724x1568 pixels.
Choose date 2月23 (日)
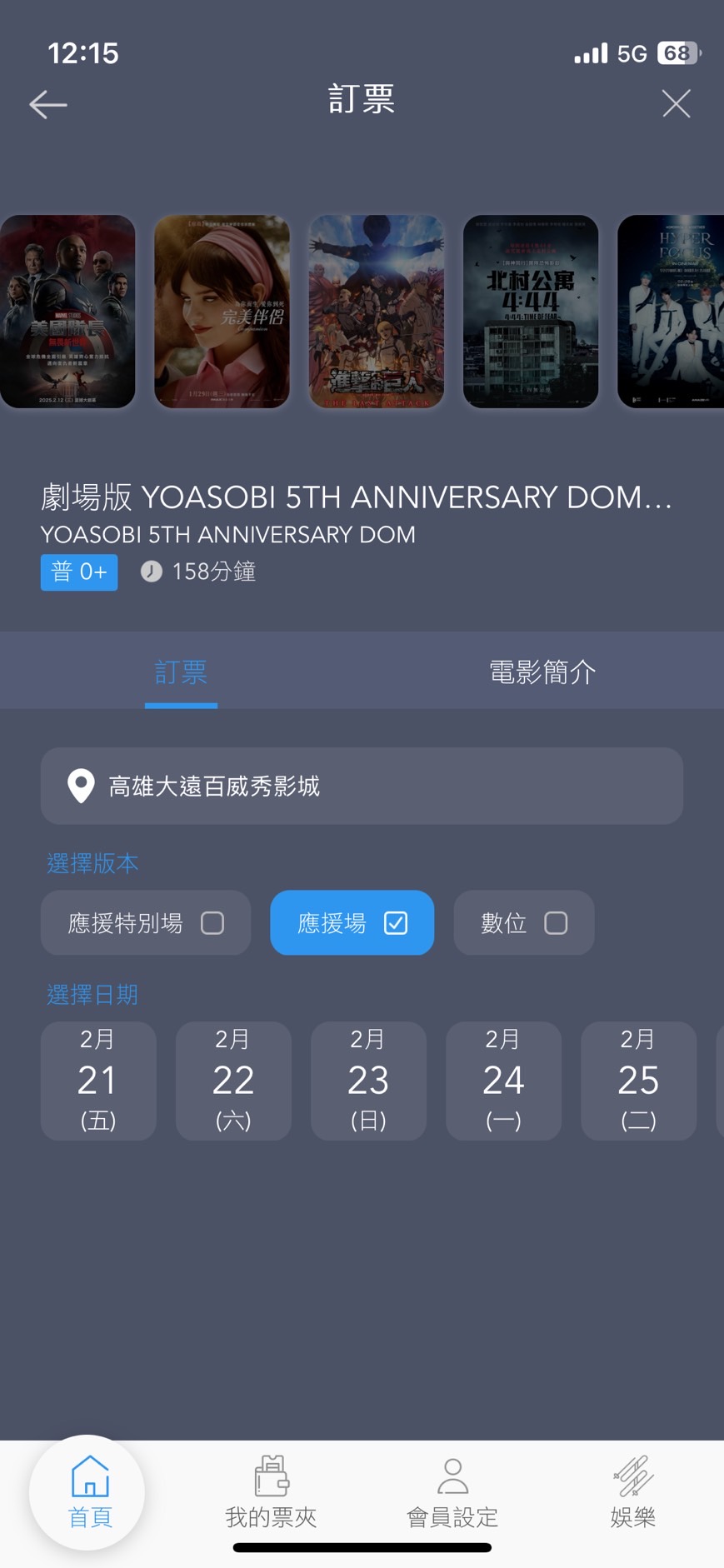click(x=368, y=1081)
